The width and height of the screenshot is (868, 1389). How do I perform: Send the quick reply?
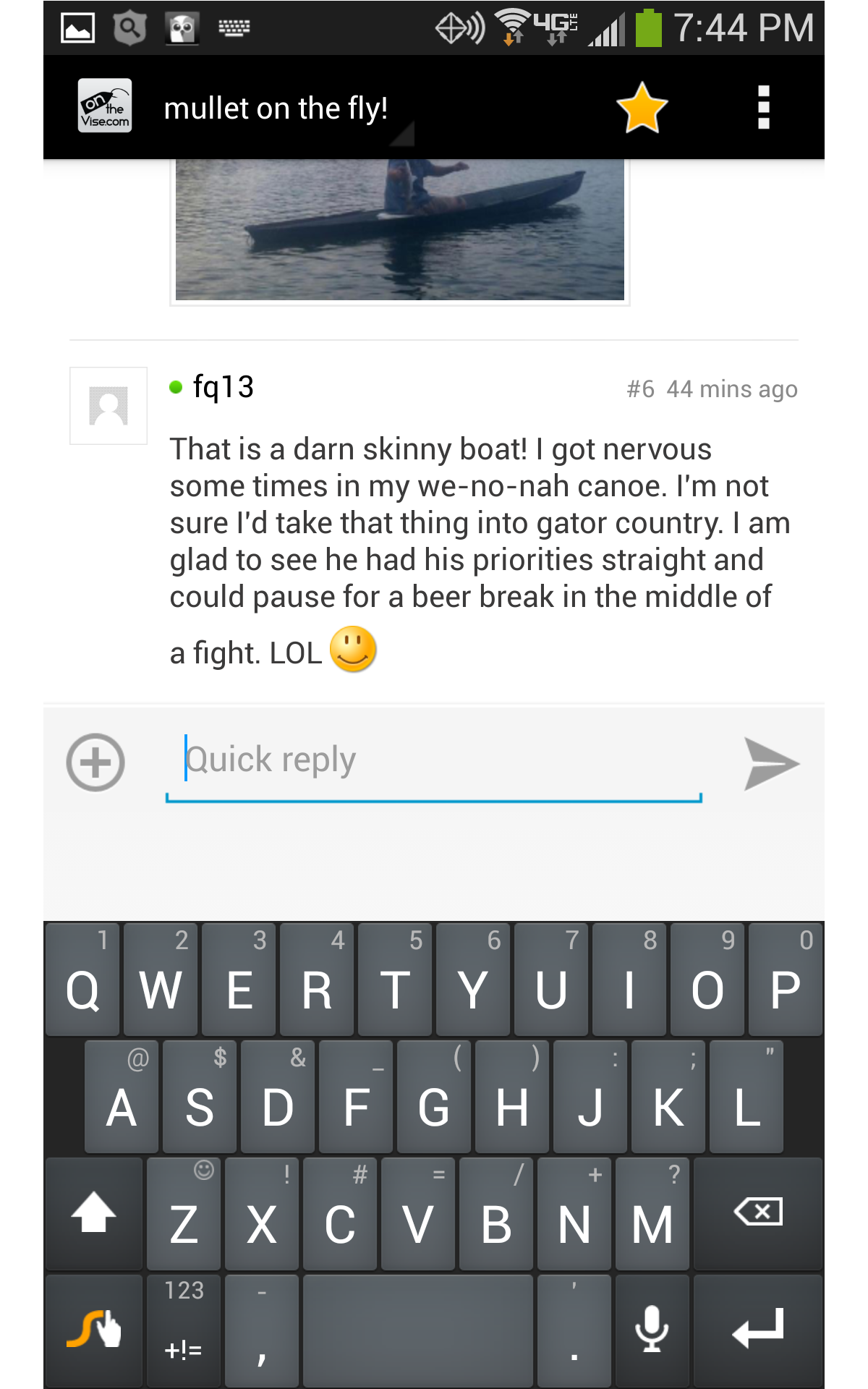click(771, 763)
